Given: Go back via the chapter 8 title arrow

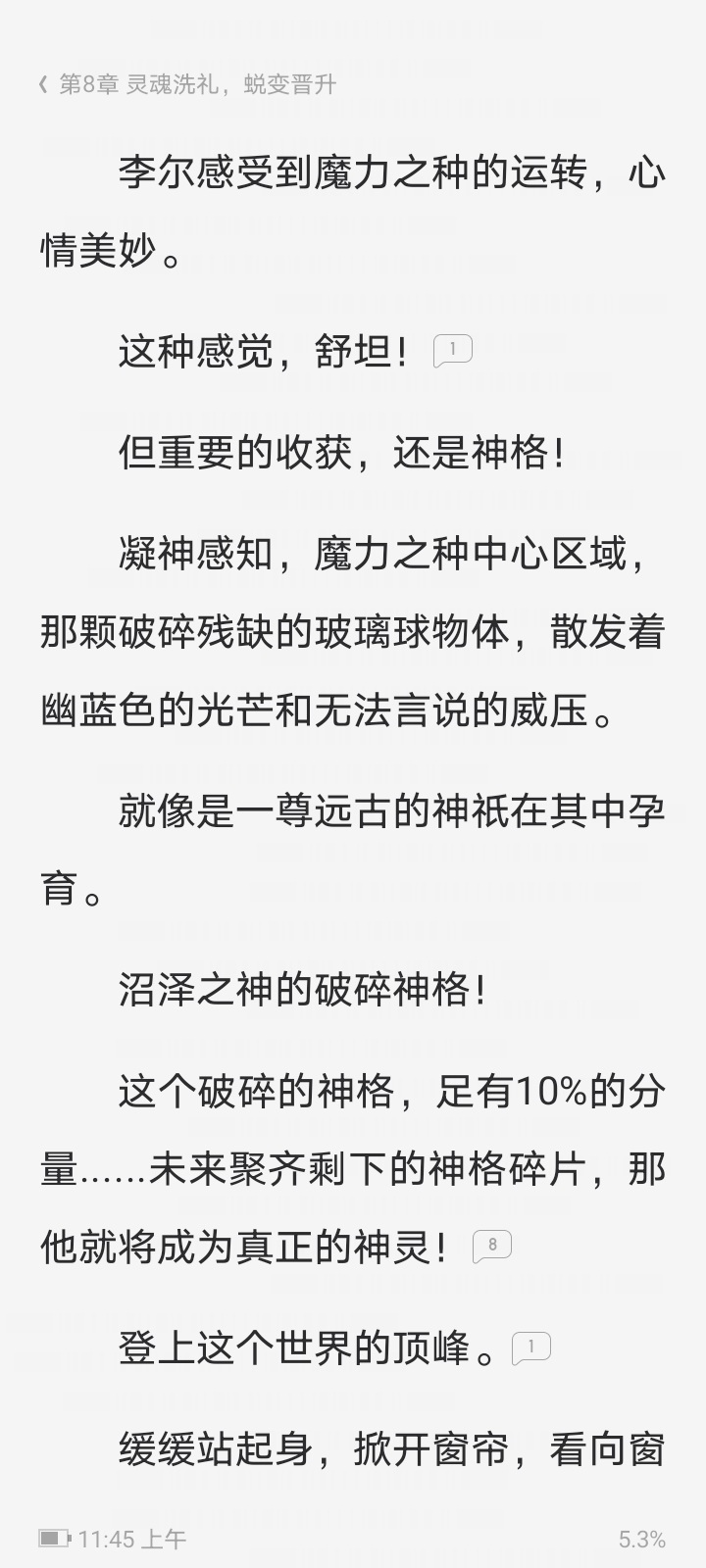Looking at the screenshot, I should tap(43, 85).
